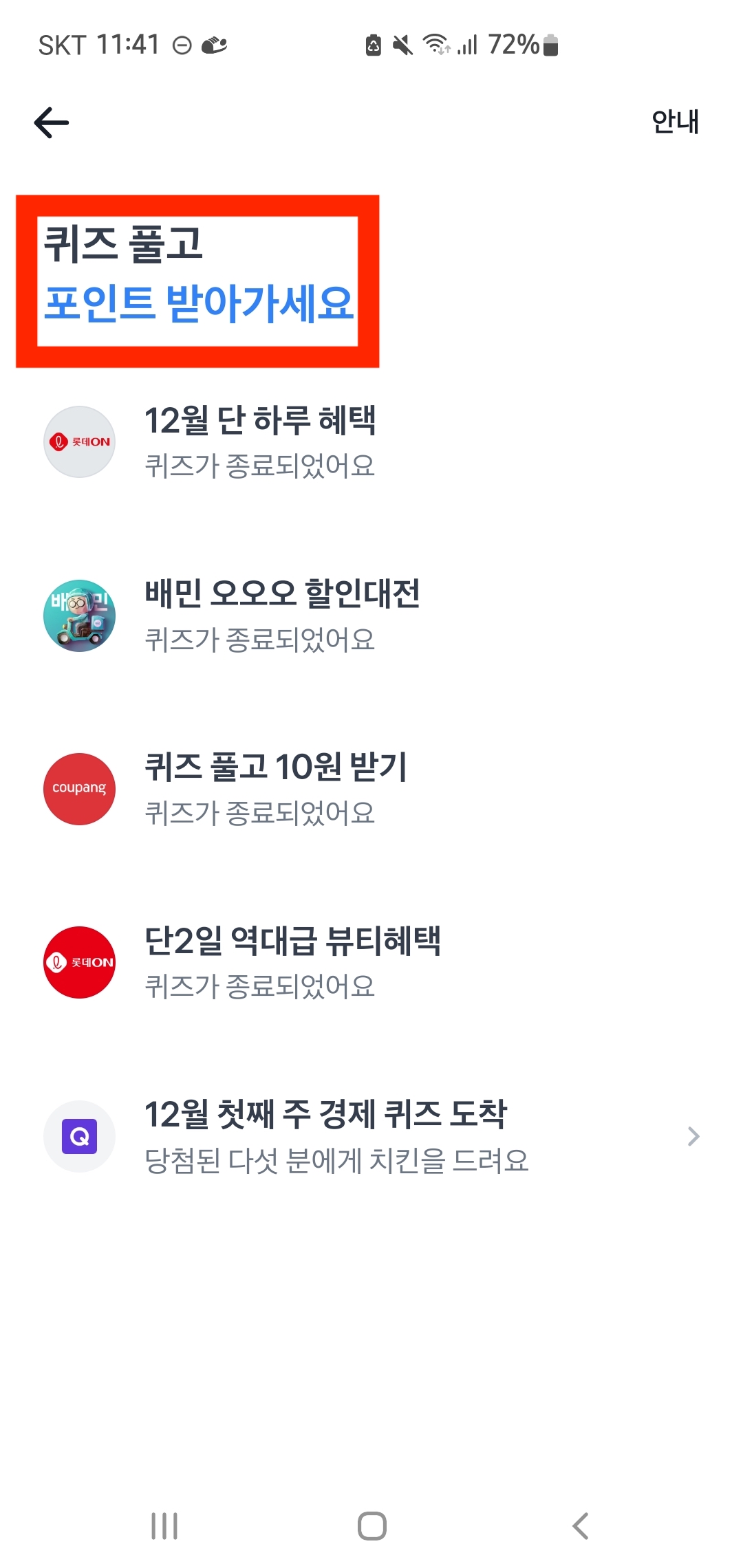This screenshot has height=1568, width=743.
Task: Tap the gray 롯데ON circular logo icon
Action: [78, 441]
